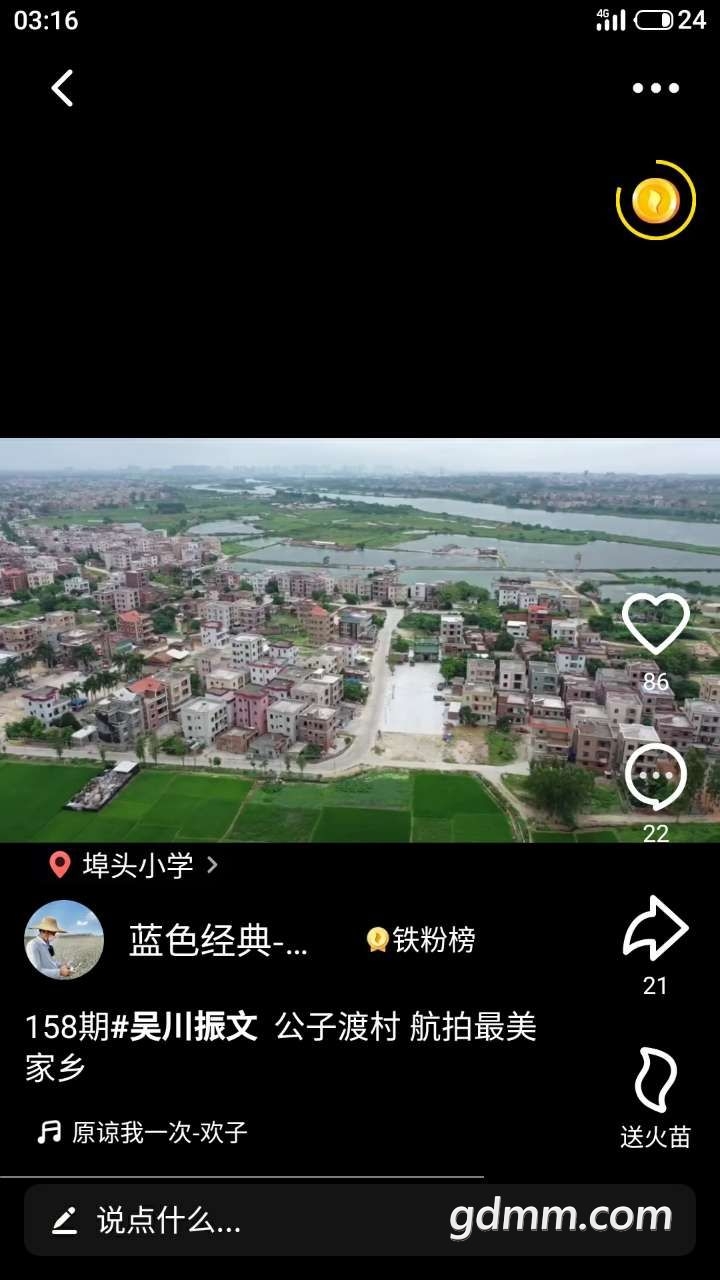
Task: Open the 蓝色经典 author avatar
Action: coord(64,940)
